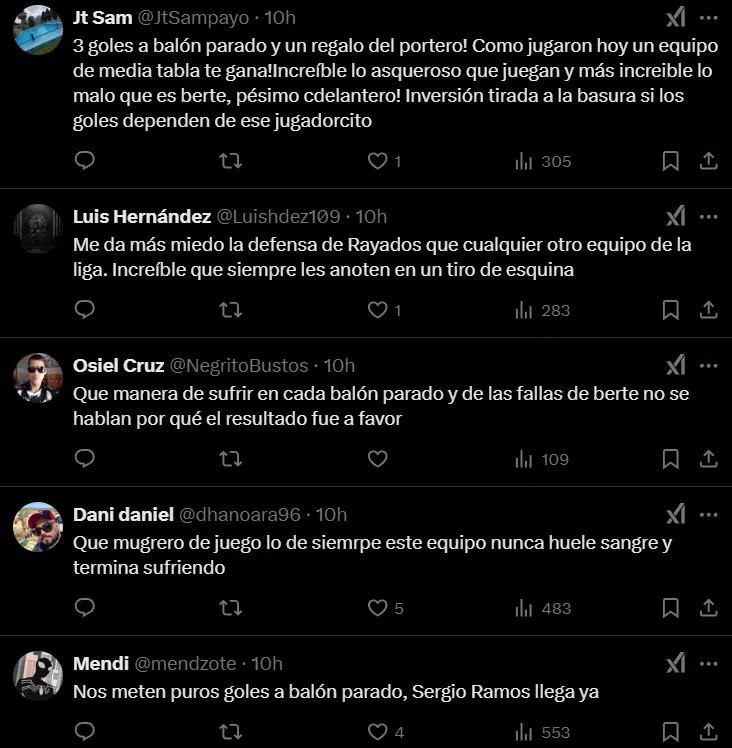Open overflow menu on Osiel Cruz's post

pos(708,365)
